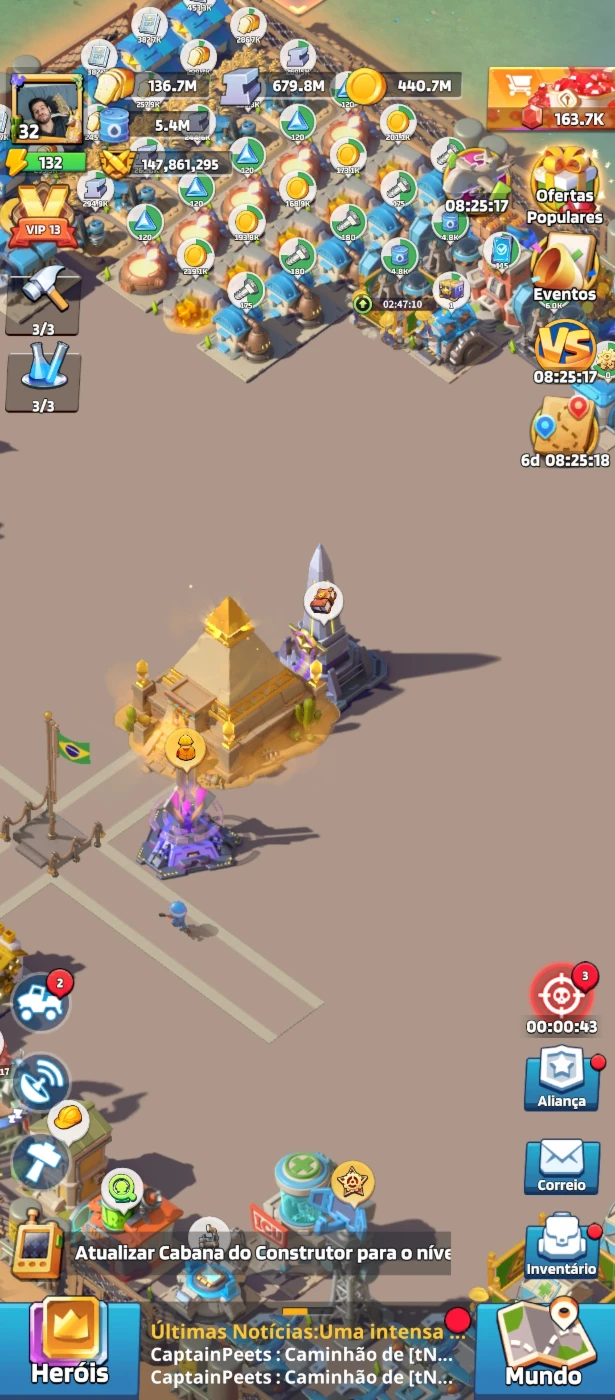Open the Inventário bag
Screen dimensions: 615x1400
click(x=562, y=1246)
